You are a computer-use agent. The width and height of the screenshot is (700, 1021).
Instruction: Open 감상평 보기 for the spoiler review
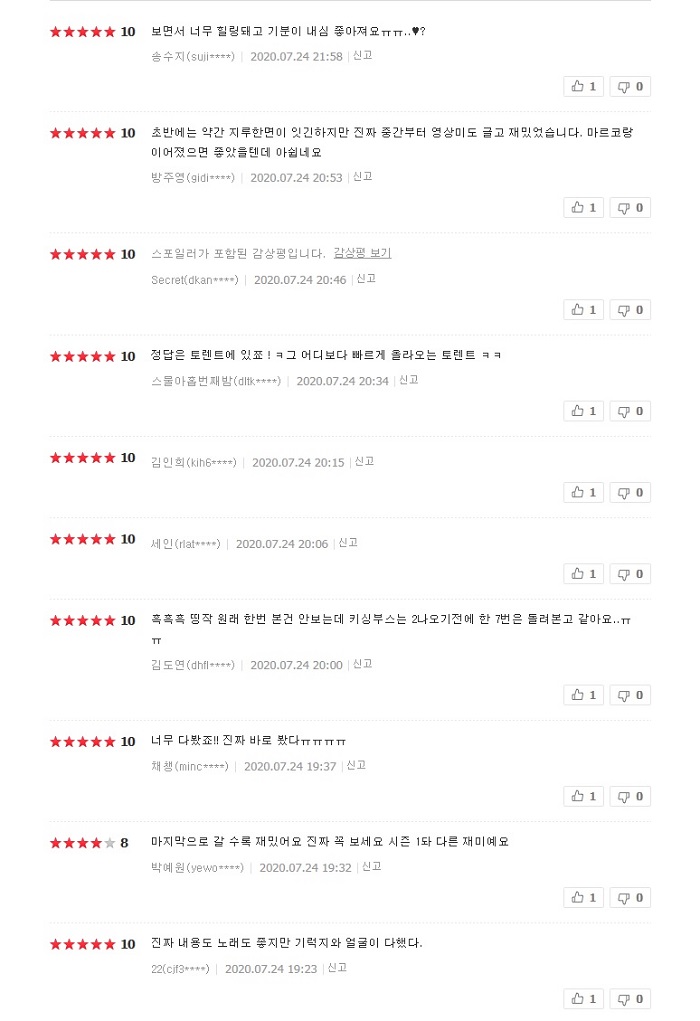click(x=362, y=254)
